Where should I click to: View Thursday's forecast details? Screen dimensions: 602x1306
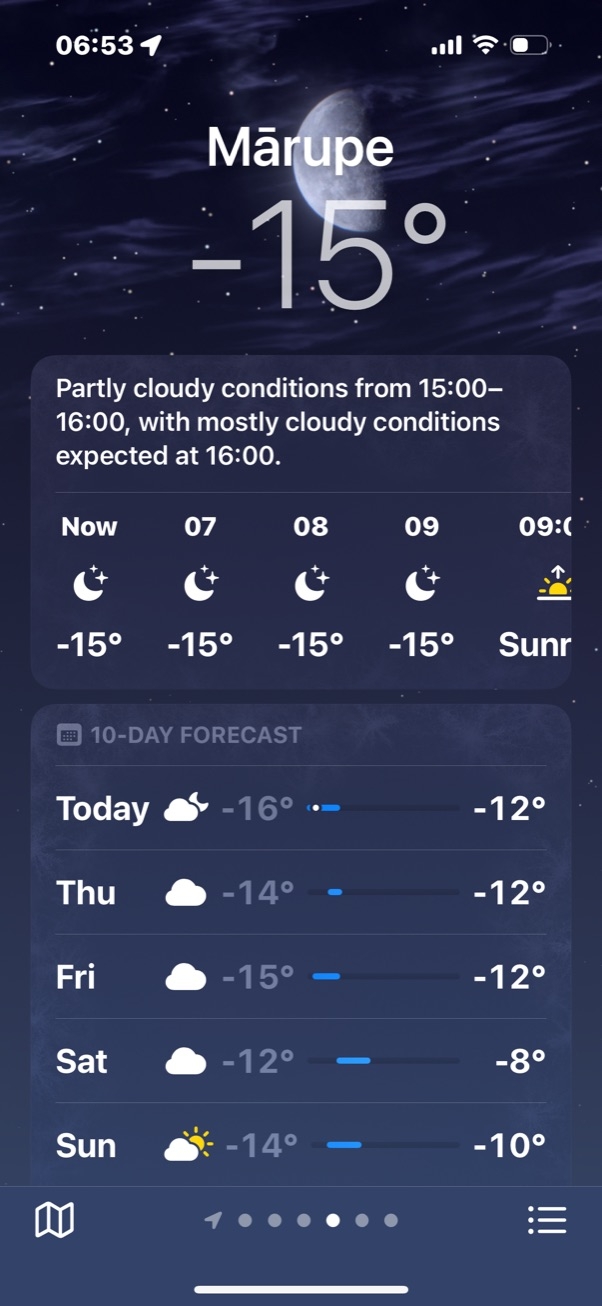coord(300,892)
